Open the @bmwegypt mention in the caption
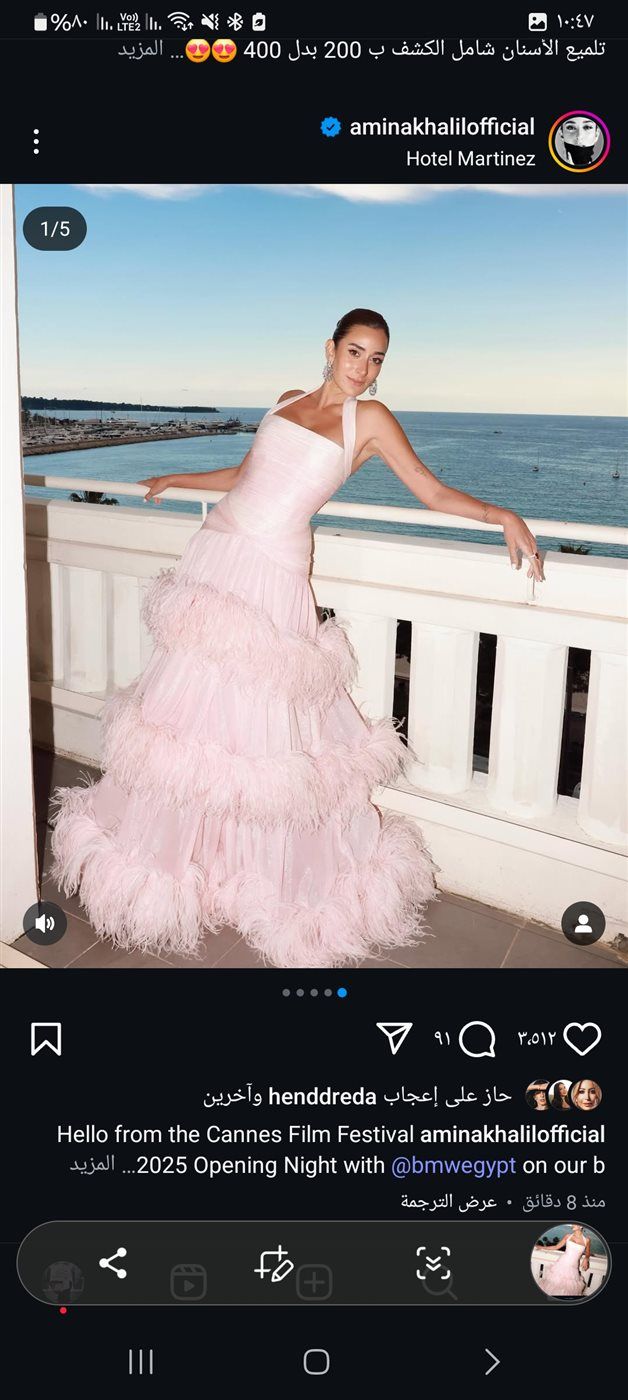Screen dimensions: 628x1400 pyautogui.click(x=453, y=1165)
